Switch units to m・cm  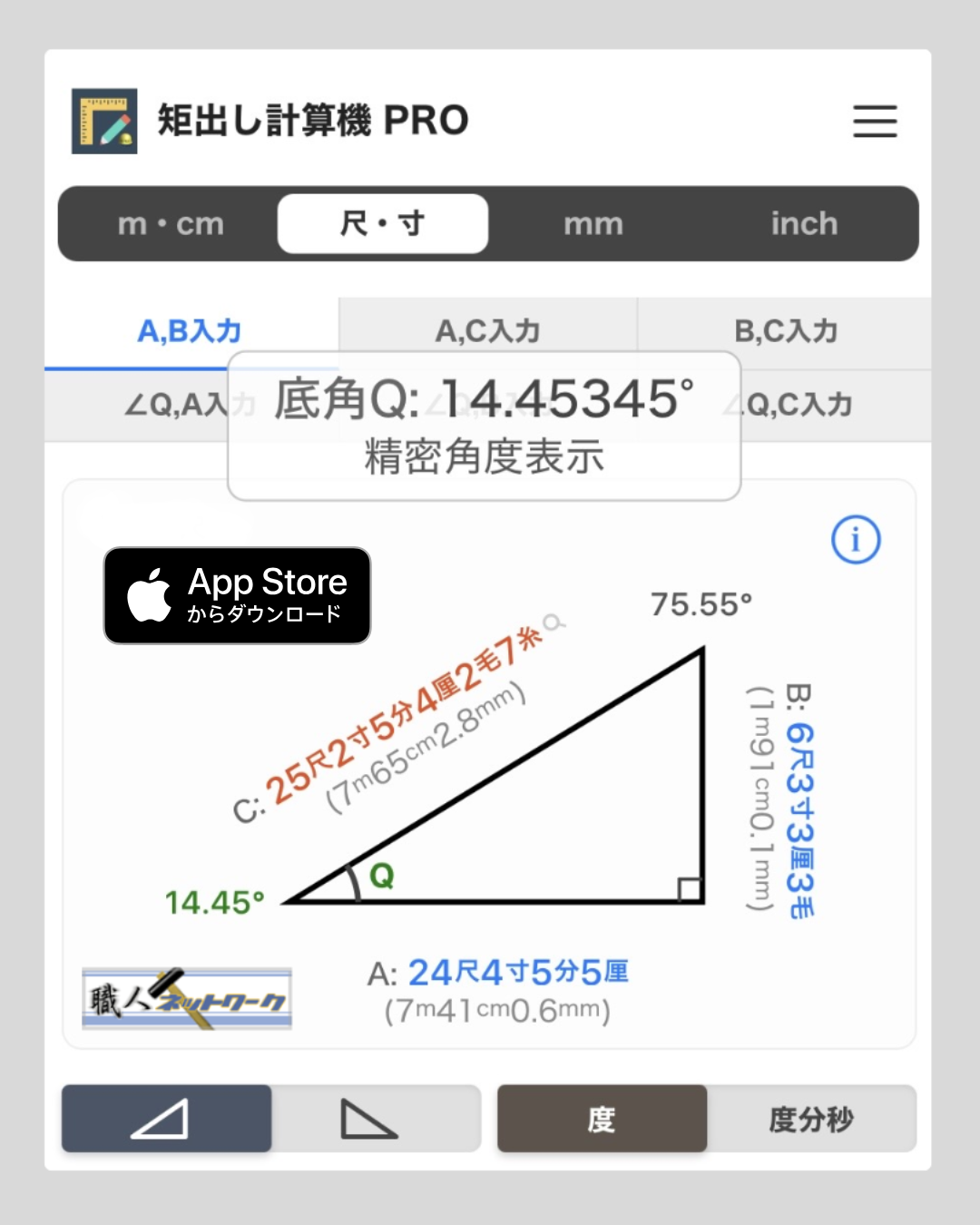171,224
